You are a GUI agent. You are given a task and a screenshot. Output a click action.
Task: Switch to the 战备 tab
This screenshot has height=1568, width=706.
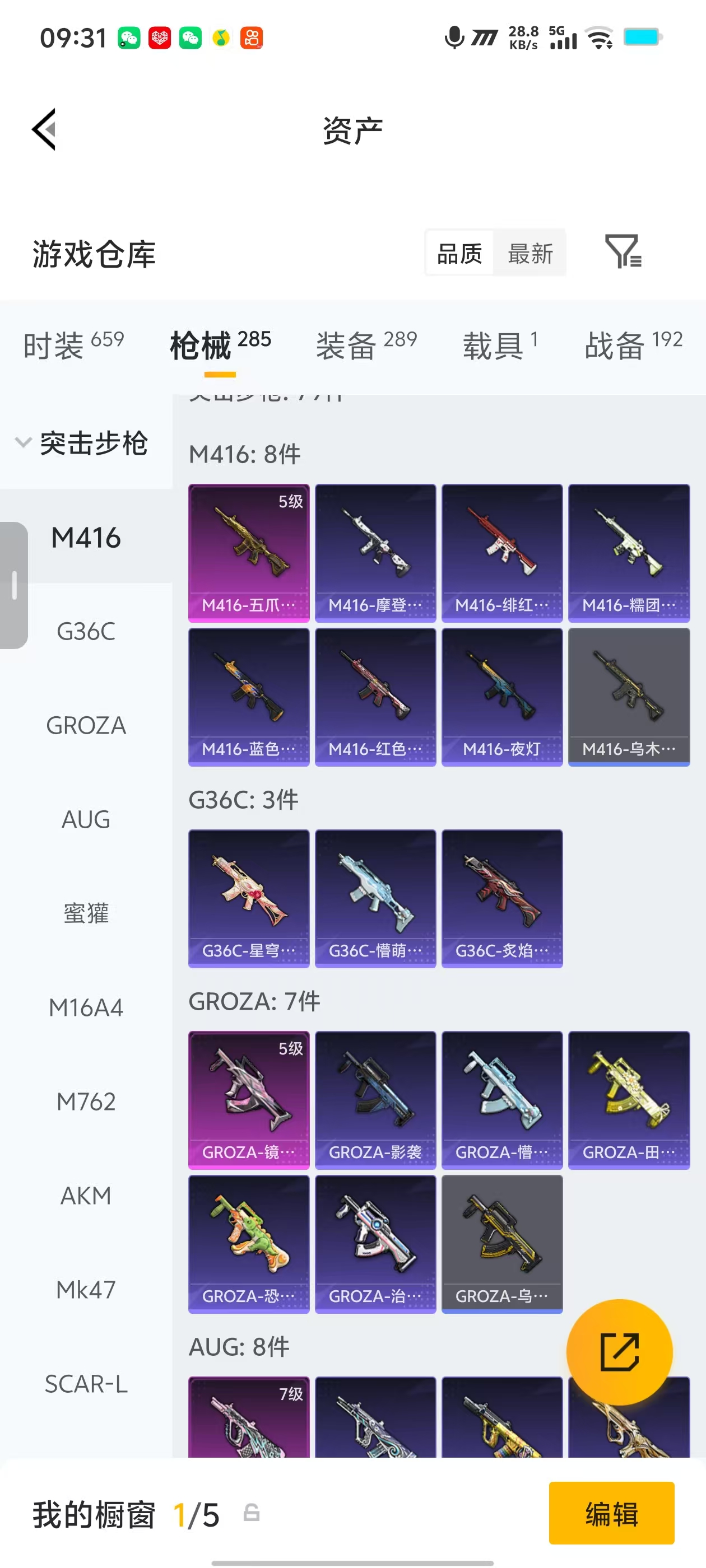(x=634, y=345)
